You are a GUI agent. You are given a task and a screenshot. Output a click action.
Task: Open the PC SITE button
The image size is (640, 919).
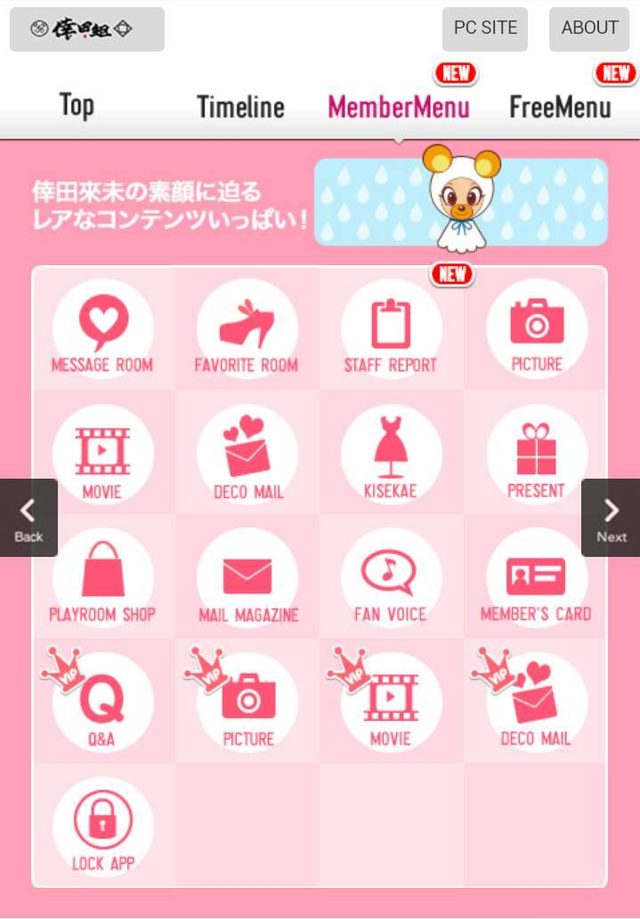point(485,29)
